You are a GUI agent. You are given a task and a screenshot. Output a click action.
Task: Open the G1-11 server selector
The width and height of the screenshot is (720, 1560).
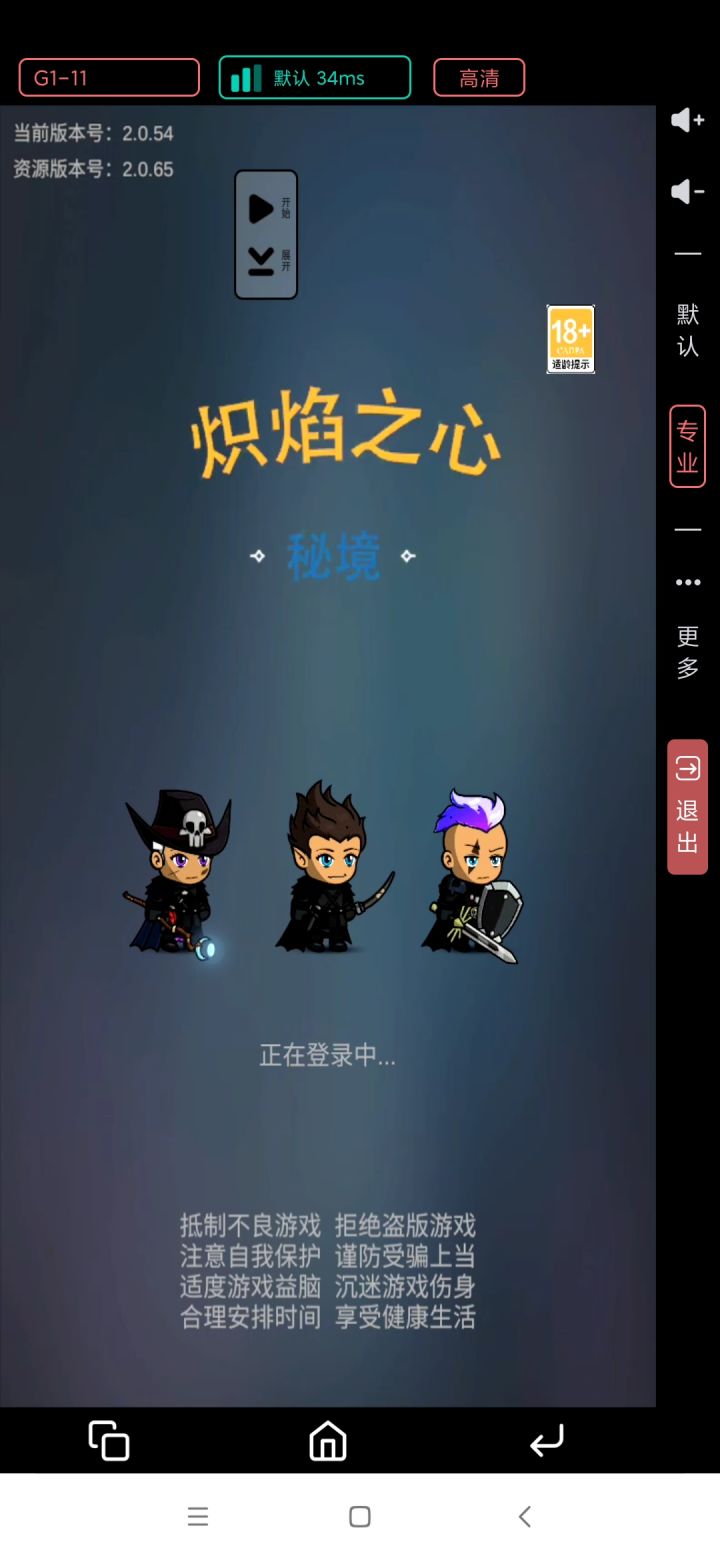[108, 77]
